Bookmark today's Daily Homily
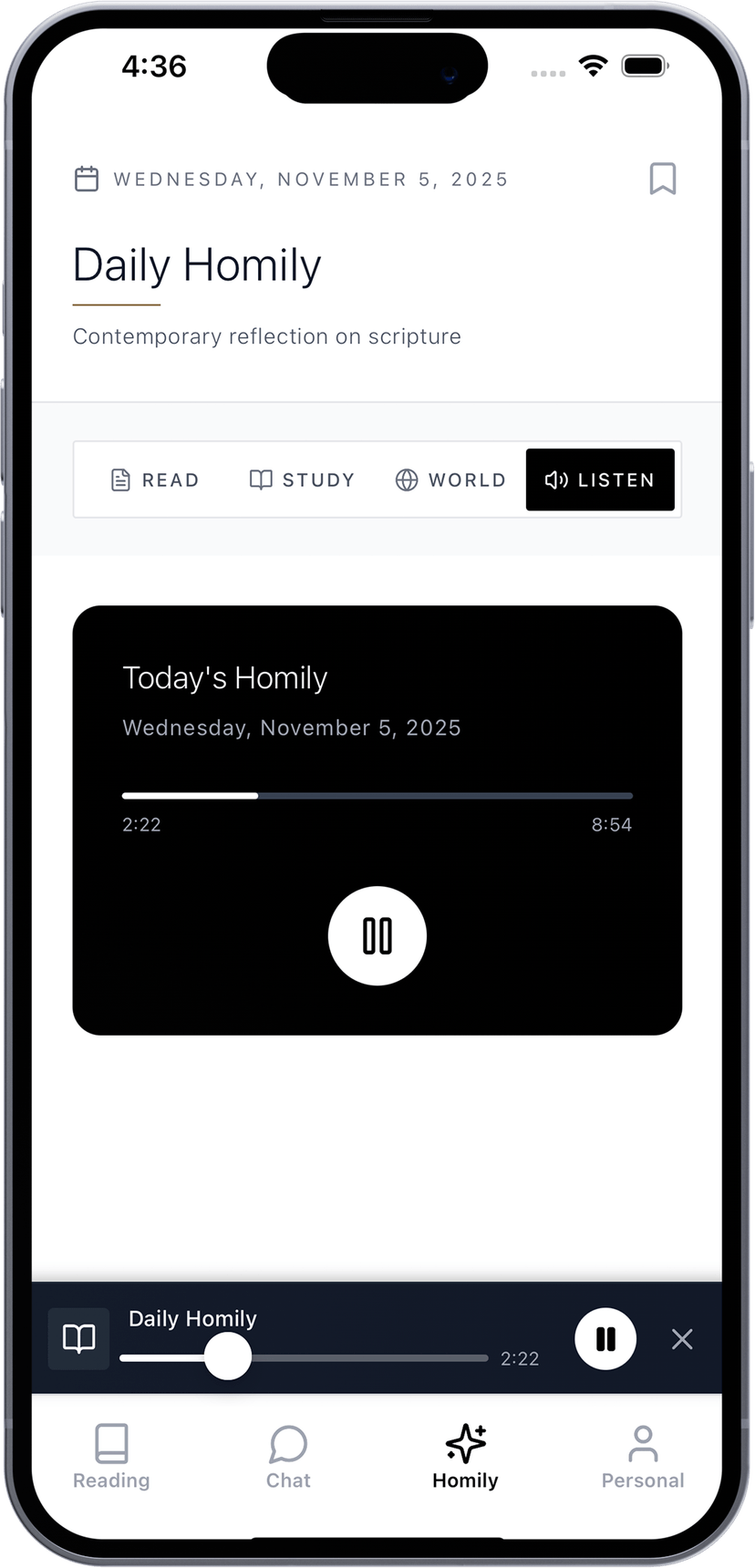Image resolution: width=755 pixels, height=1568 pixels. click(663, 179)
